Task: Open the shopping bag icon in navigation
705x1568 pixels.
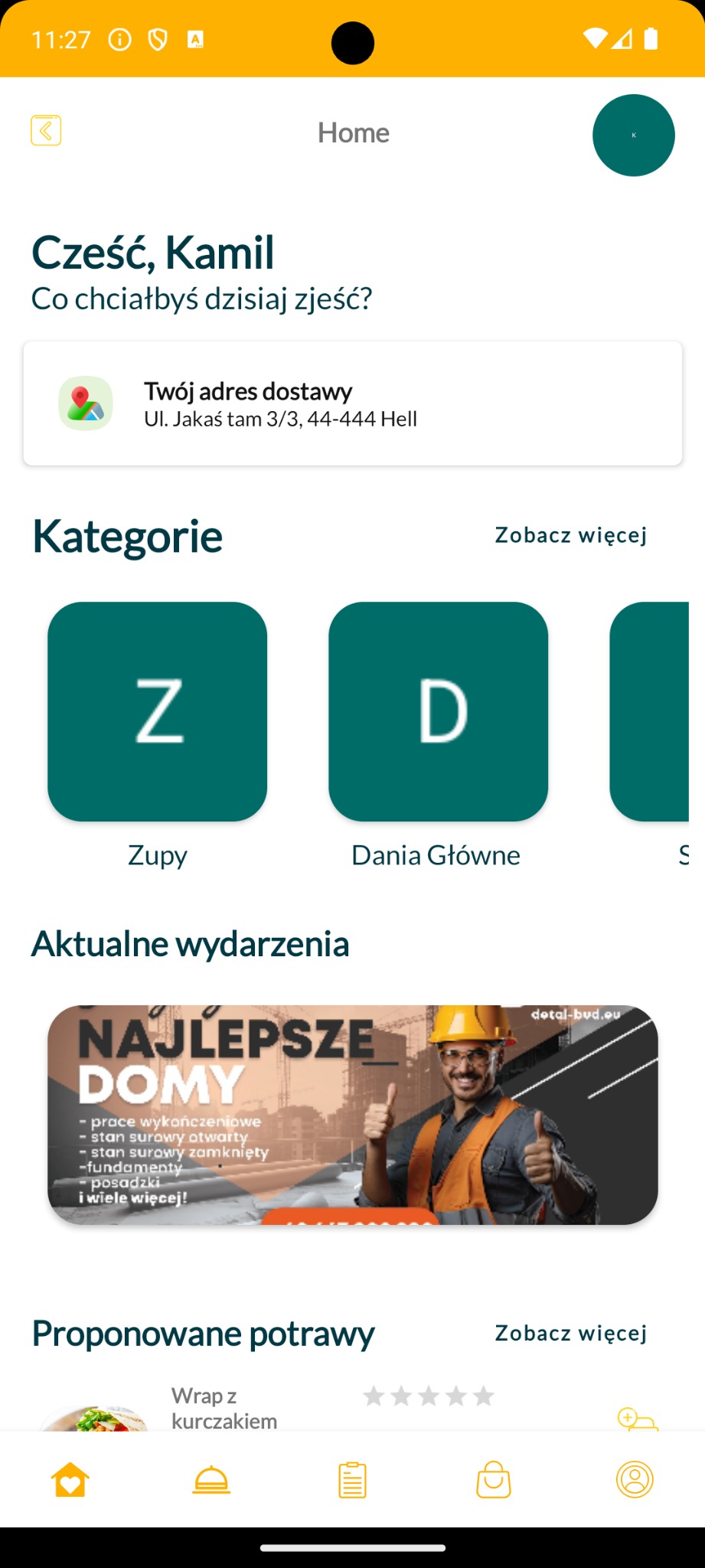Action: click(494, 1479)
